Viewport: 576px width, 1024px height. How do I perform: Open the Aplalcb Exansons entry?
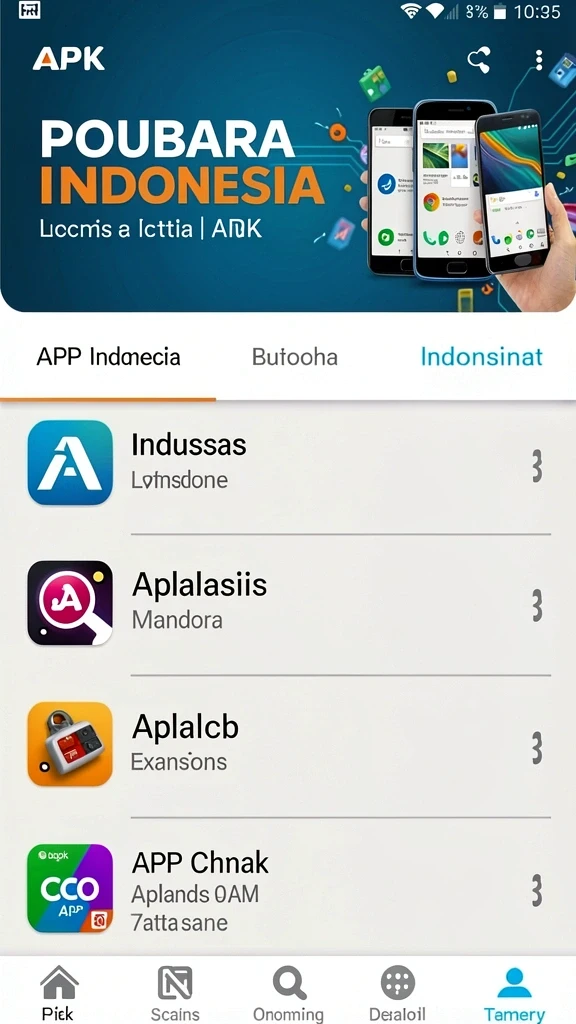pos(288,744)
